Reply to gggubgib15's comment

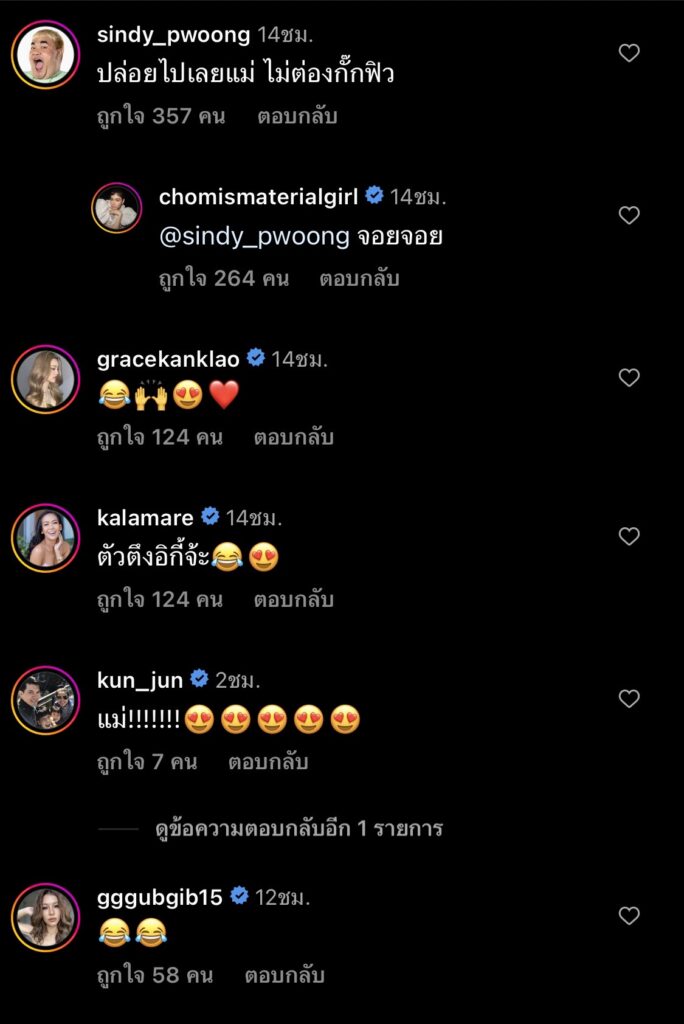tap(285, 975)
